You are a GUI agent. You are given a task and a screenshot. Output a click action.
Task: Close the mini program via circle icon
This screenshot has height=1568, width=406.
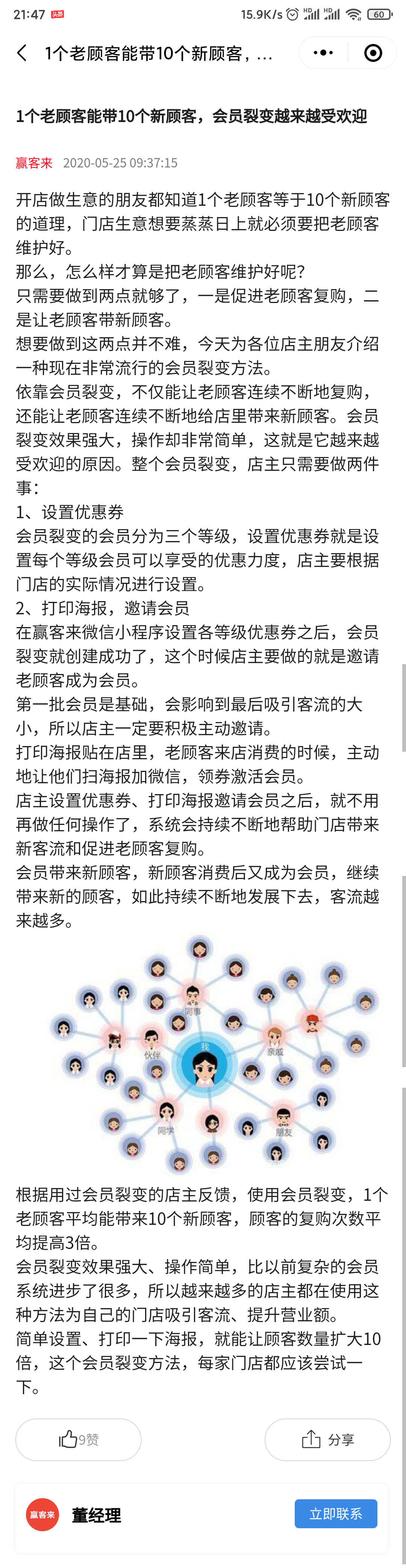point(373,53)
